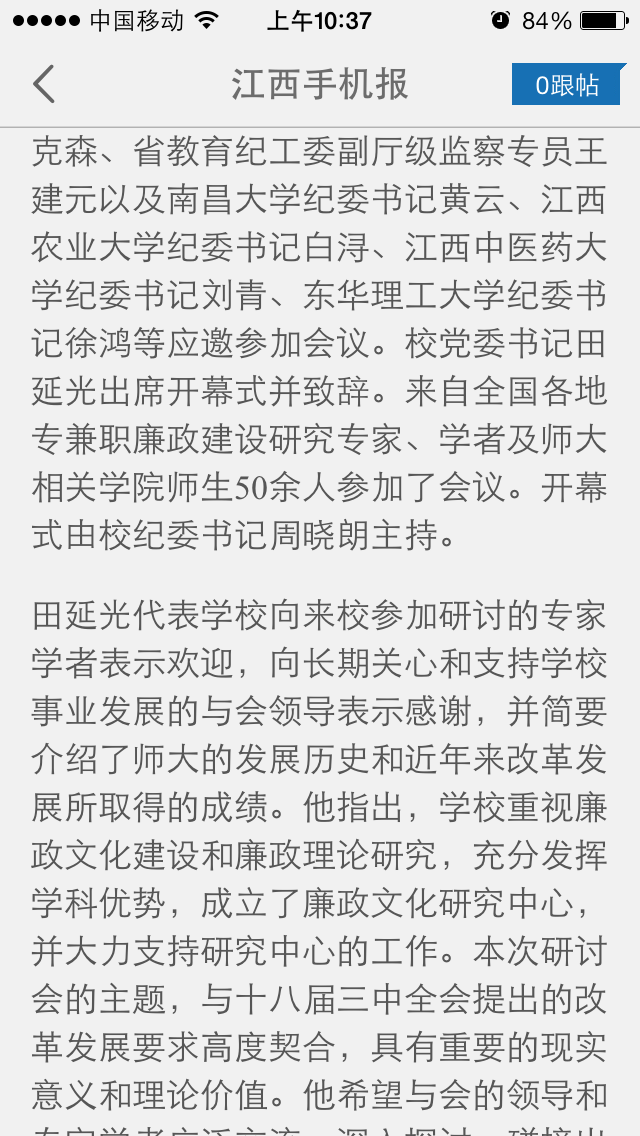Screen dimensions: 640x1136
Task: Go back using the top-left arrow
Action: pyautogui.click(x=43, y=84)
